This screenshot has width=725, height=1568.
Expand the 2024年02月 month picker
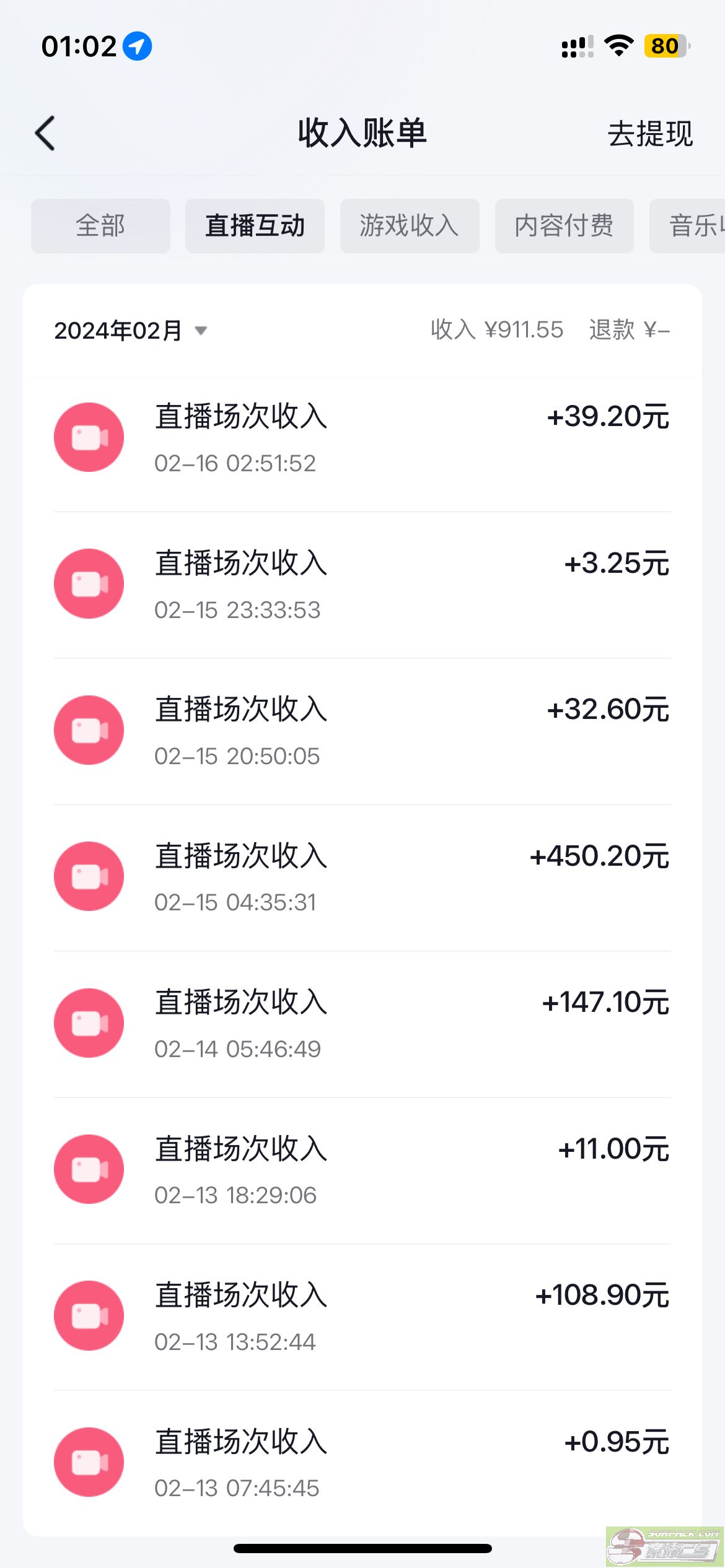coord(130,330)
